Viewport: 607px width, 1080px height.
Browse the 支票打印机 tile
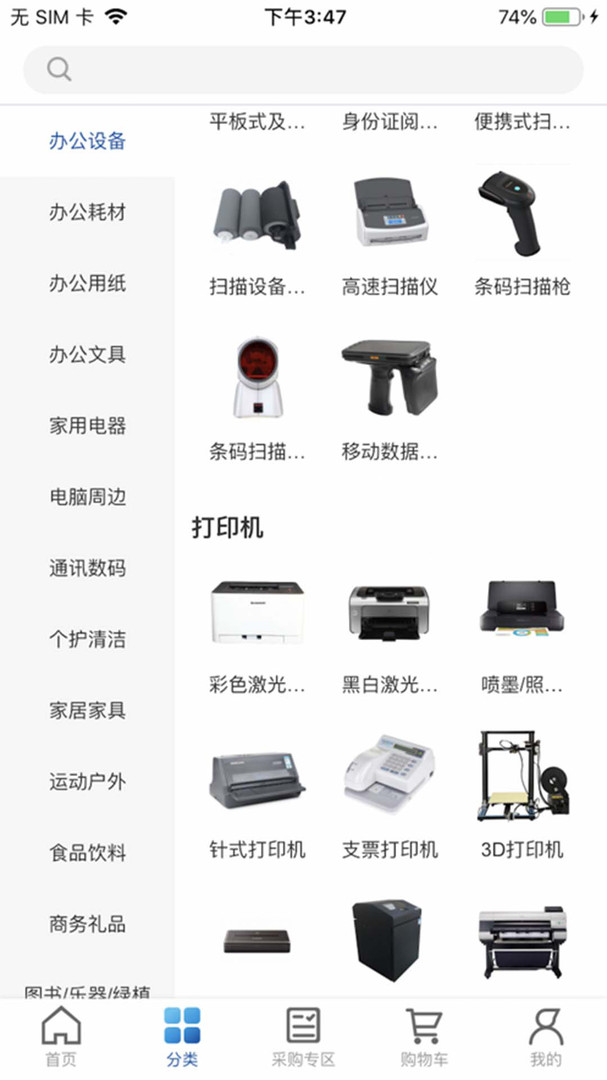click(390, 795)
